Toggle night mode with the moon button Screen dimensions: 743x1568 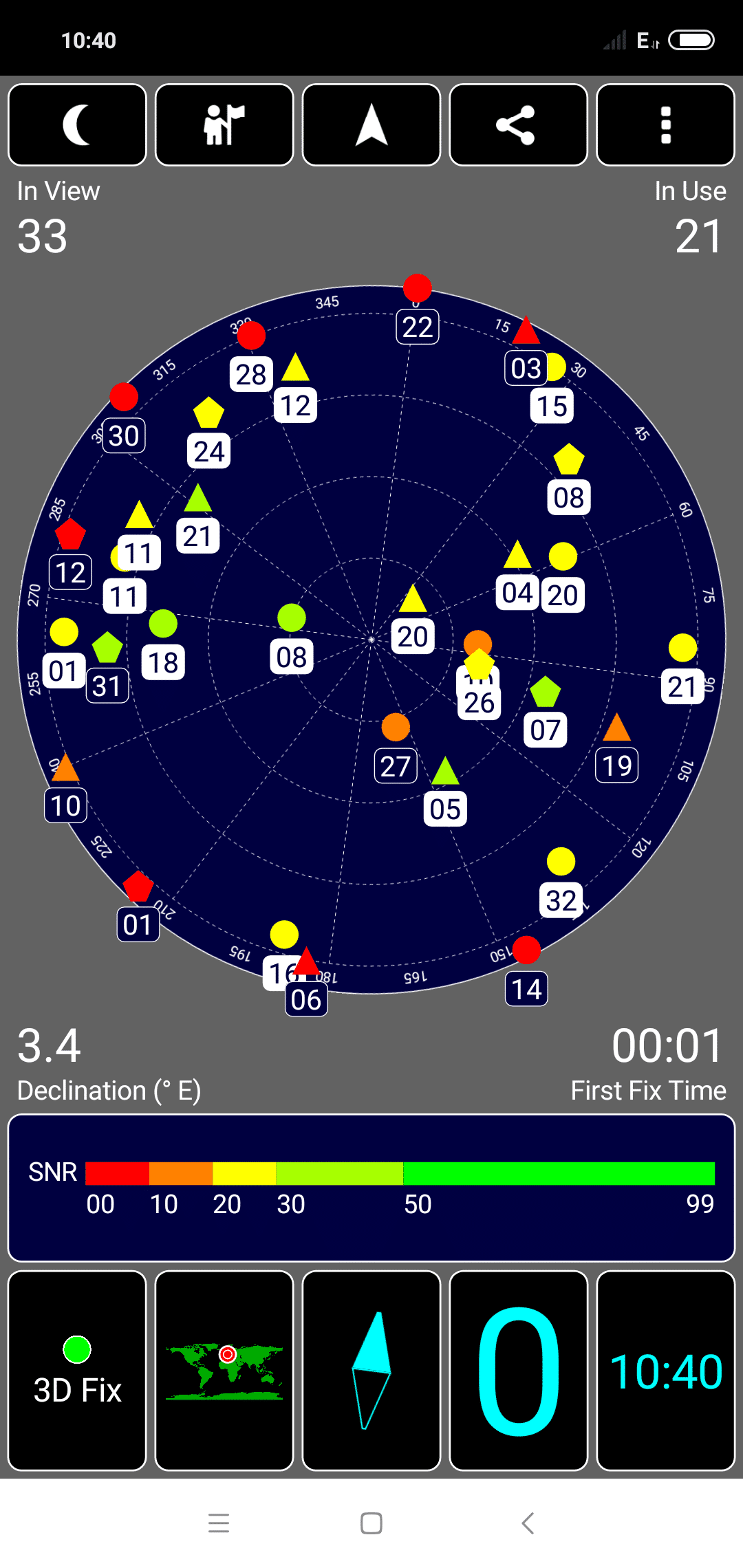pyautogui.click(x=77, y=124)
